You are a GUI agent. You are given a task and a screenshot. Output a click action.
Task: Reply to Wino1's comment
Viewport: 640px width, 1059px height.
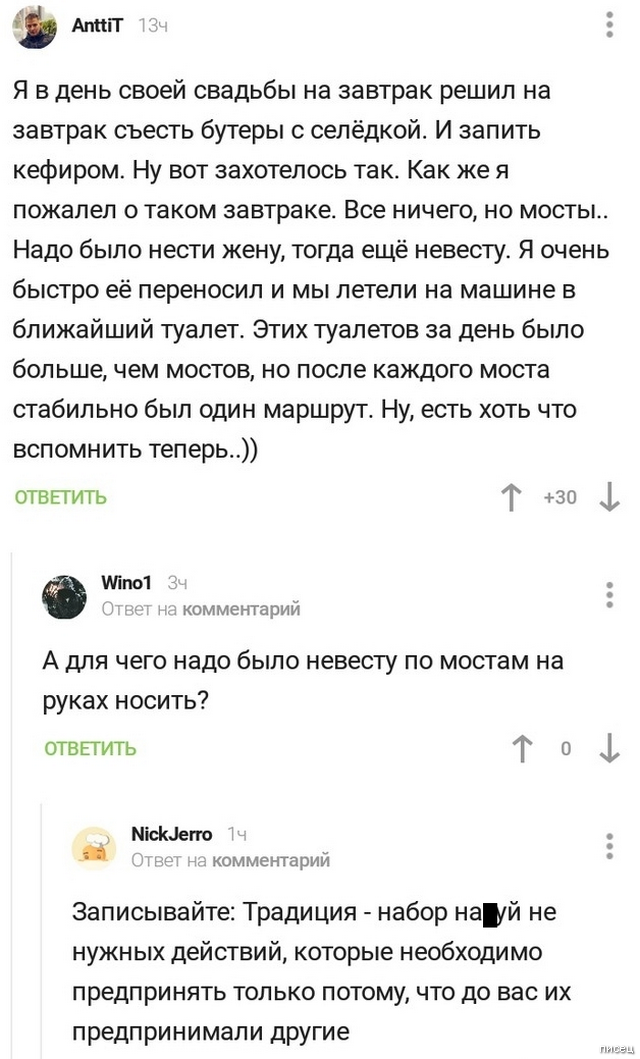(90, 748)
